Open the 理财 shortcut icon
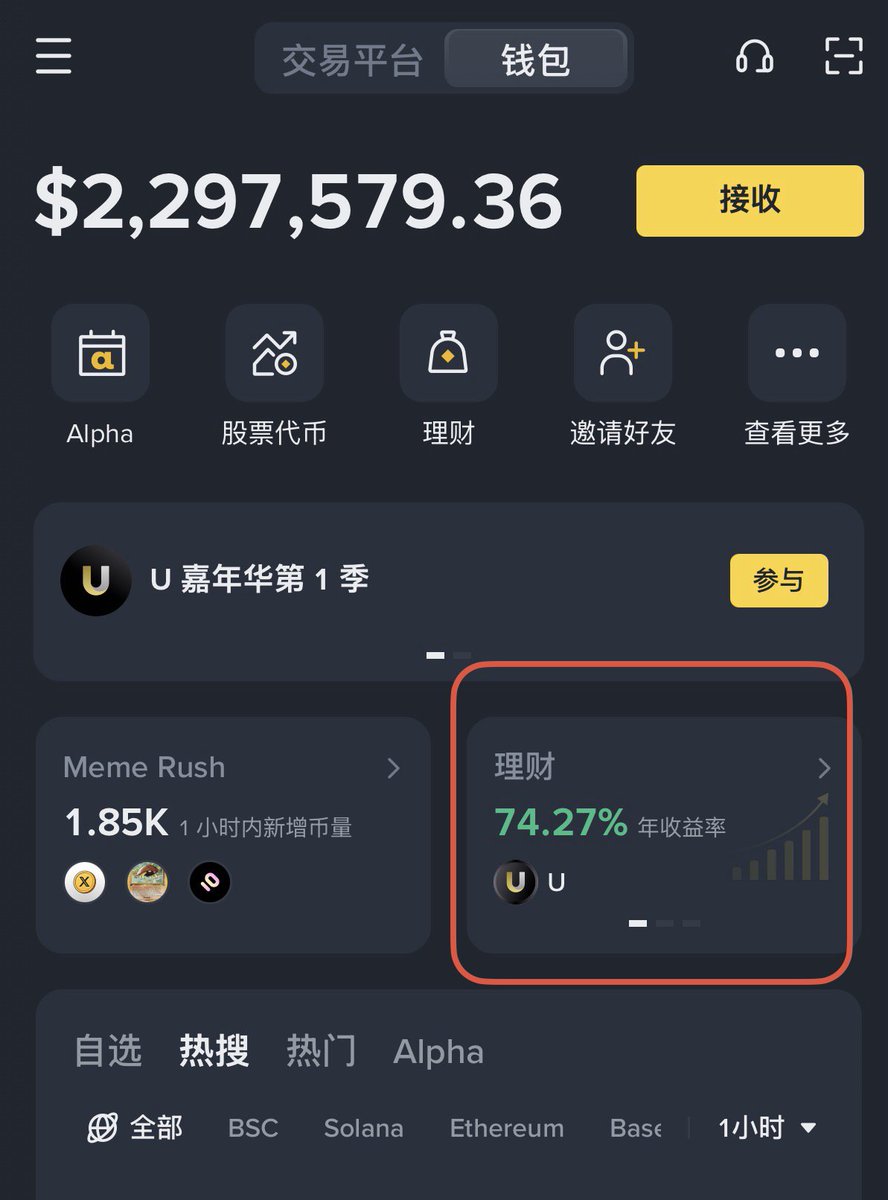Viewport: 888px width, 1200px height. [448, 354]
